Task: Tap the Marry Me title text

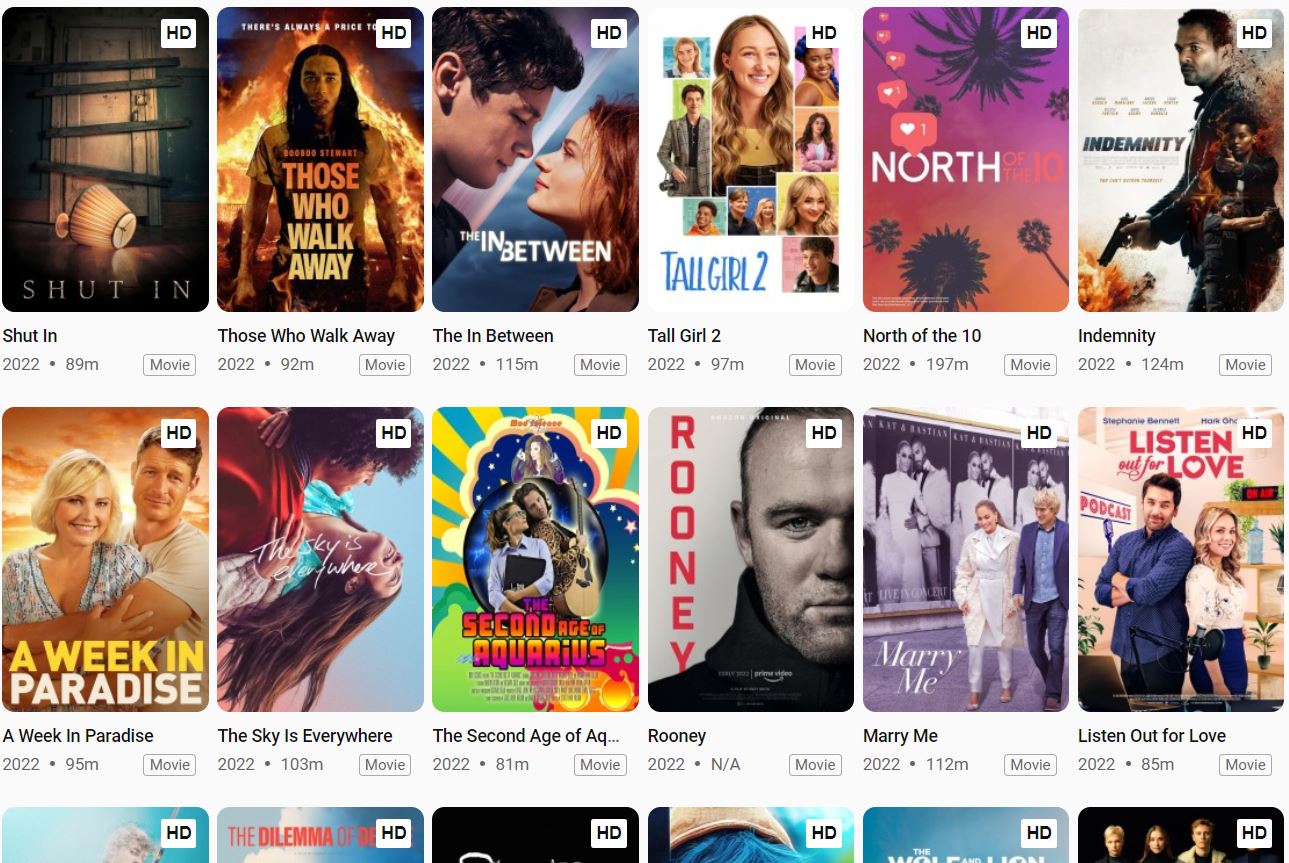Action: [900, 736]
